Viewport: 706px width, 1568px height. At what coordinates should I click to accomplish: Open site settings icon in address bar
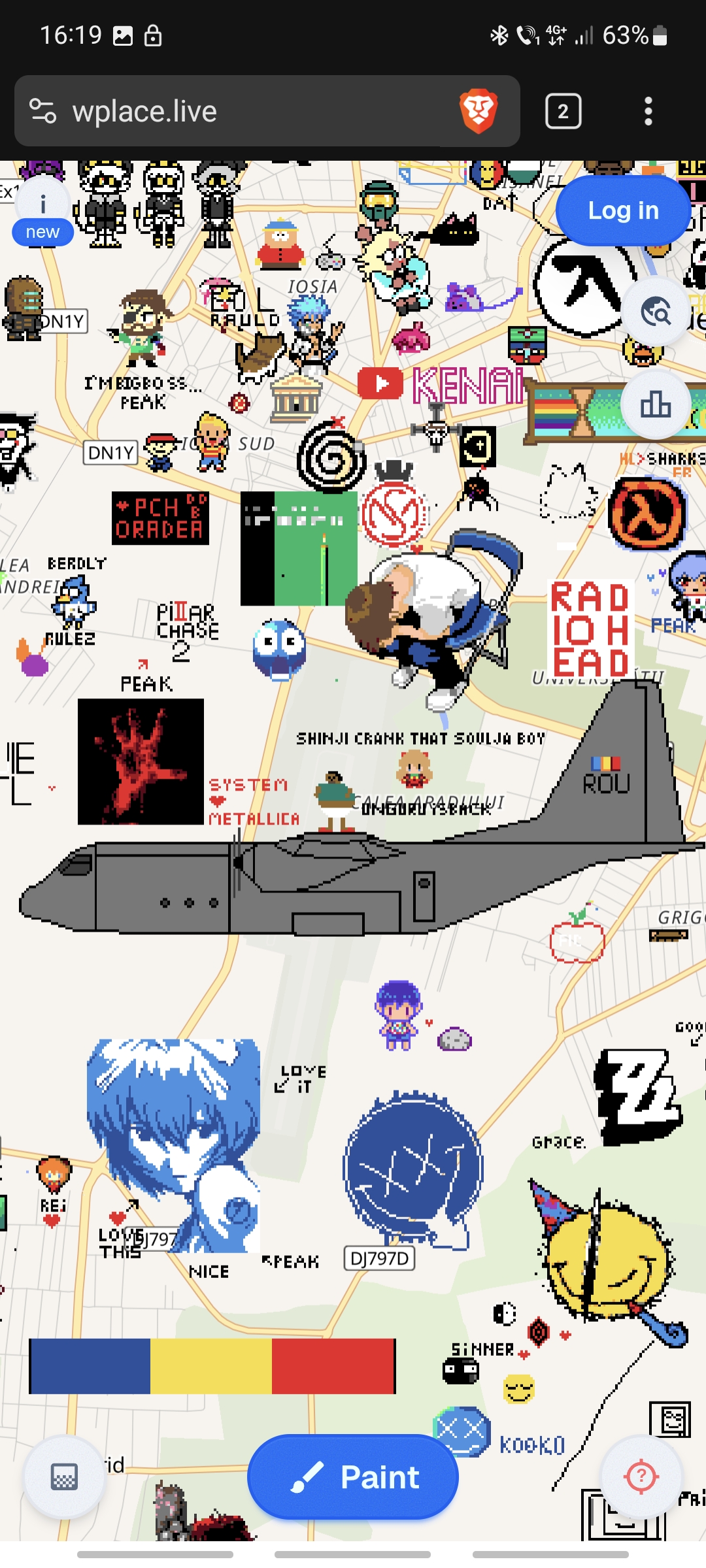(x=43, y=111)
